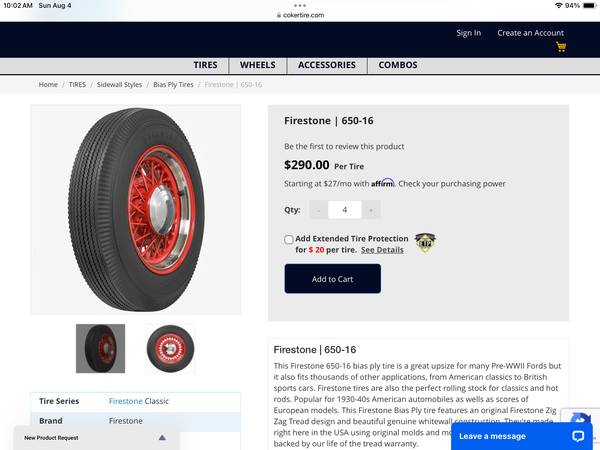Decrease quantity with minus button
600x450 pixels.
tap(318, 210)
